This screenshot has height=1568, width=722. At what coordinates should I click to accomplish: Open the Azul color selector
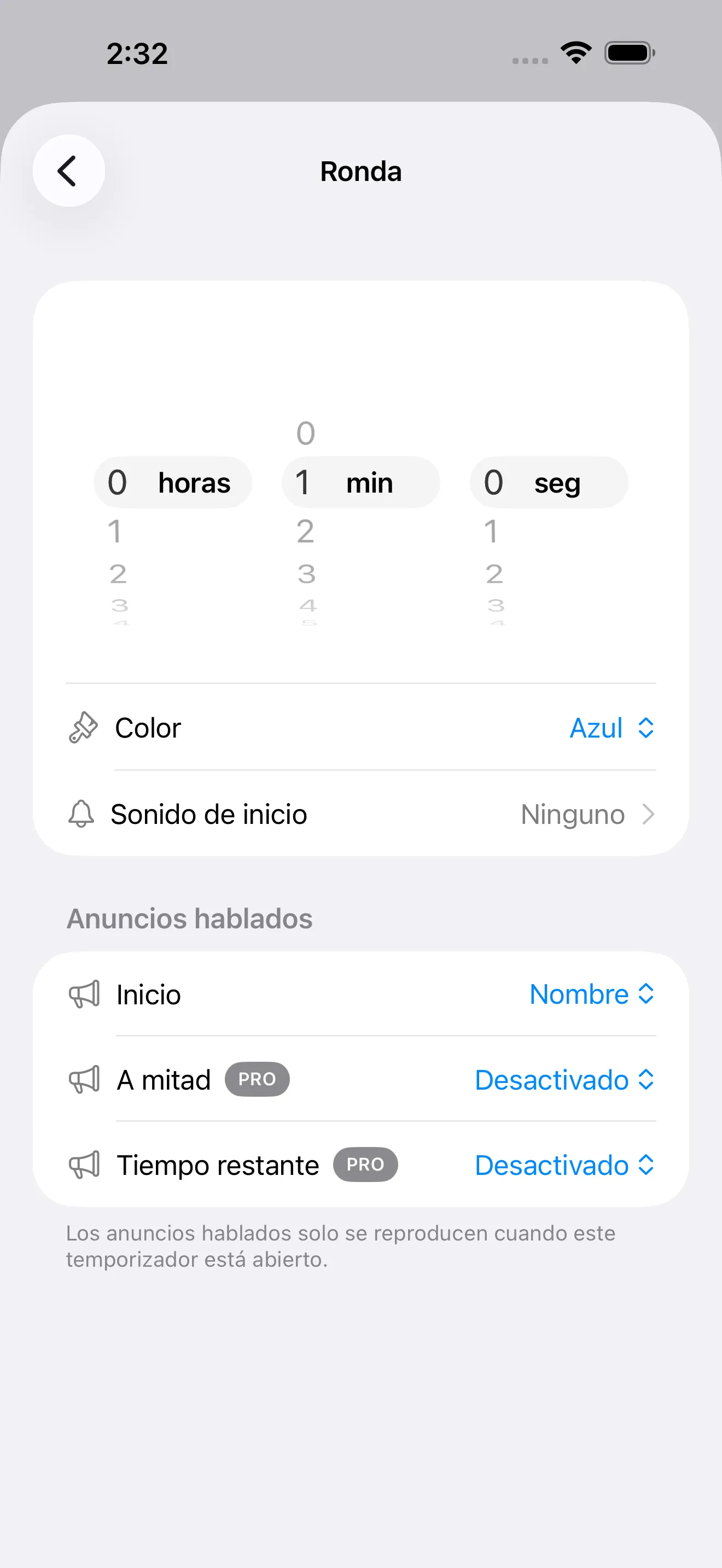[611, 727]
